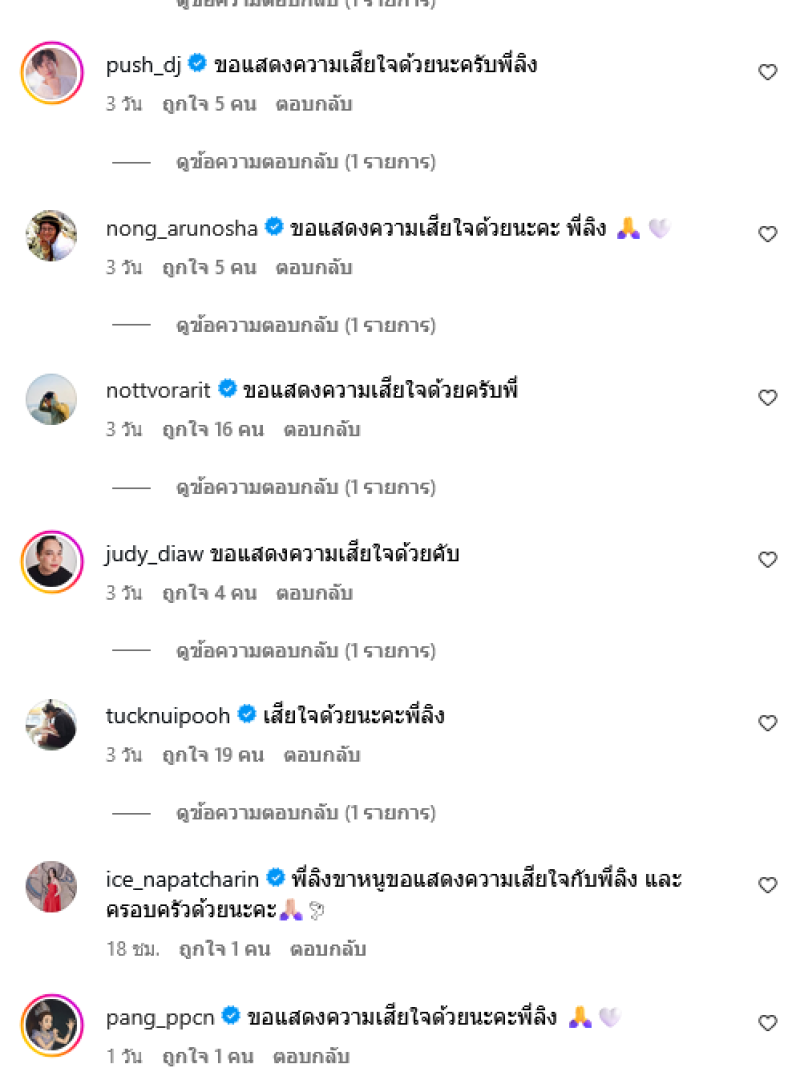Open push_dj's profile picture
This screenshot has height=1076, width=800.
click(x=51, y=72)
